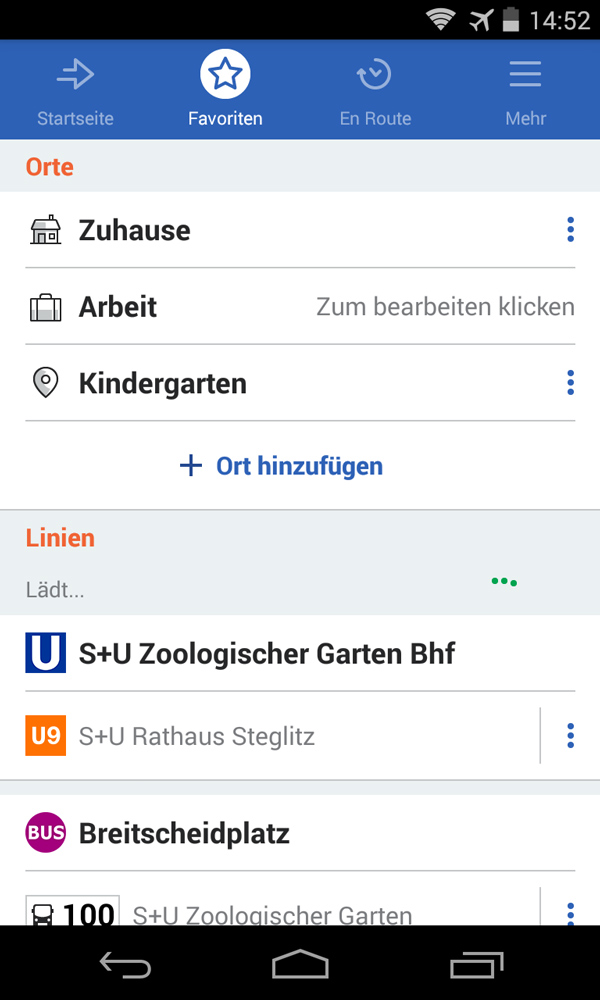Open options for the bus 100 line
The width and height of the screenshot is (600, 1000).
click(x=570, y=912)
